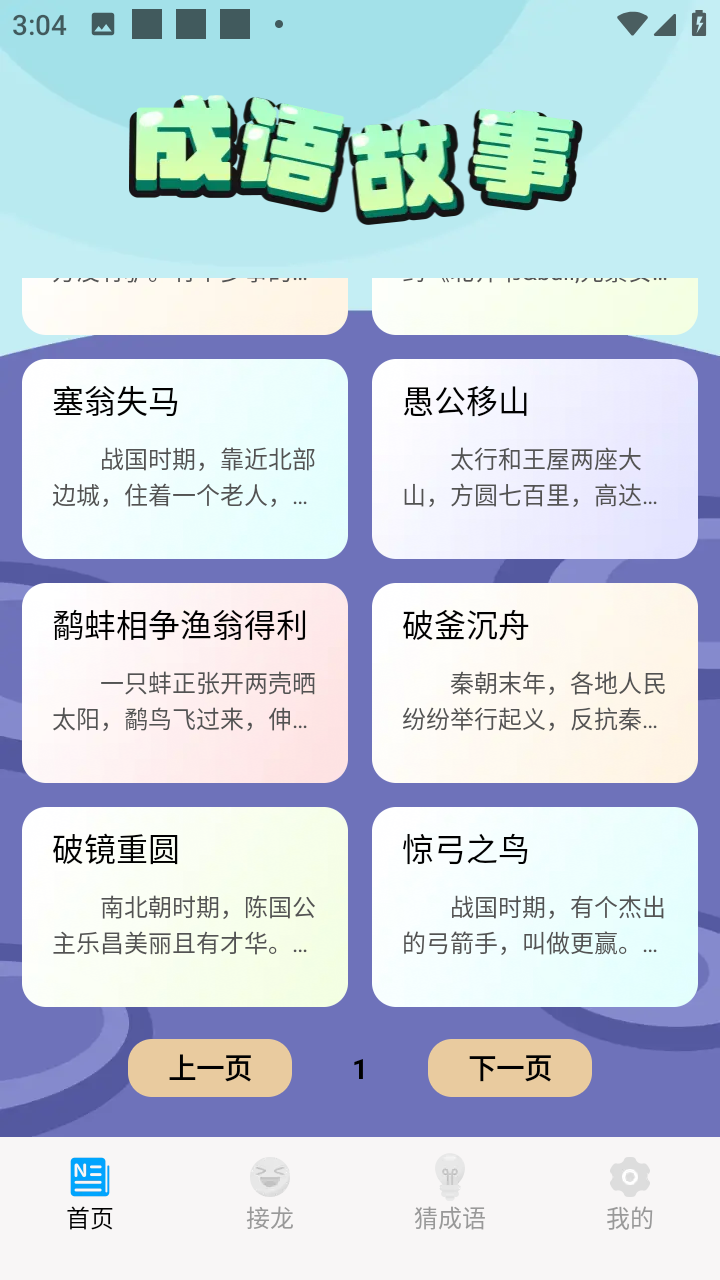Go to previous page with 上一页
The width and height of the screenshot is (720, 1280).
point(210,1068)
